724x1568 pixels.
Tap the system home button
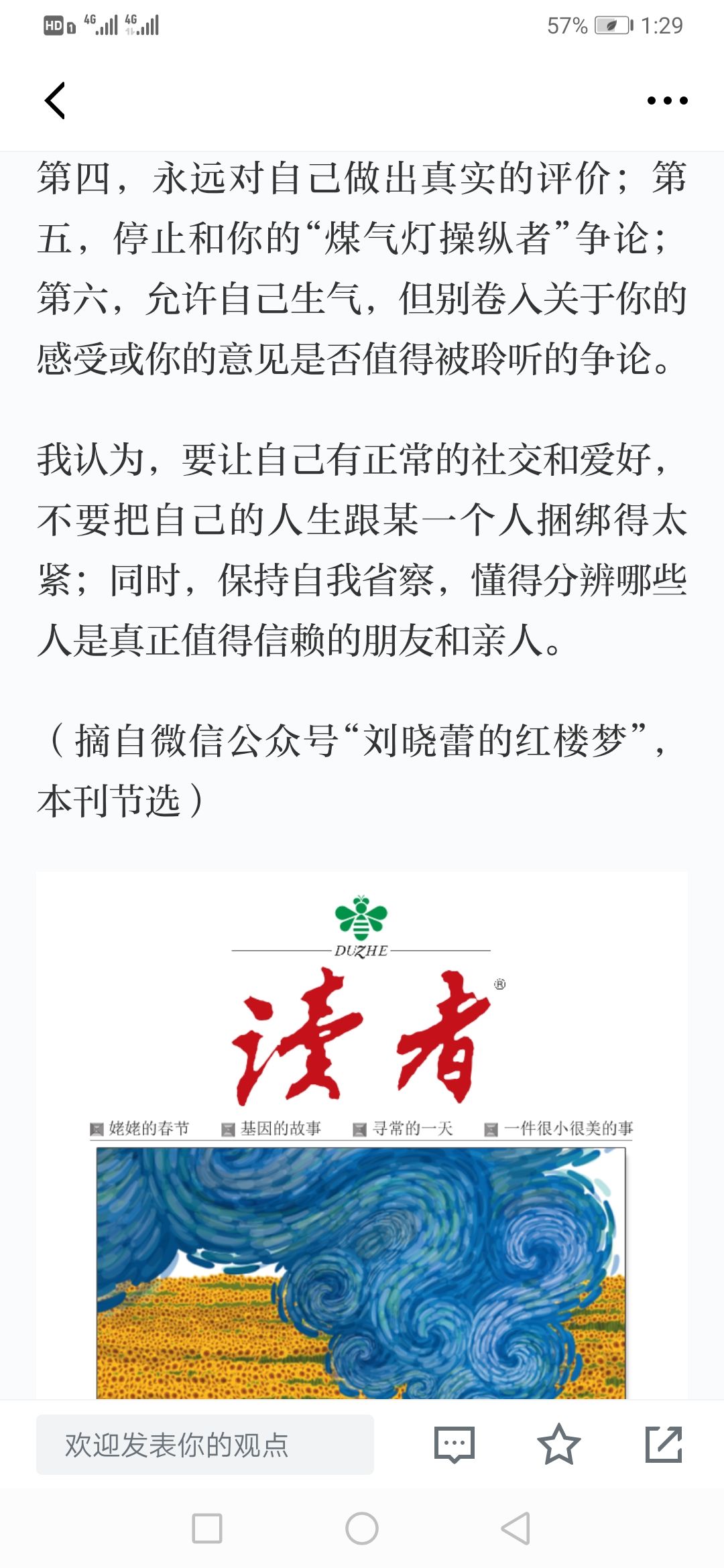[x=362, y=1529]
